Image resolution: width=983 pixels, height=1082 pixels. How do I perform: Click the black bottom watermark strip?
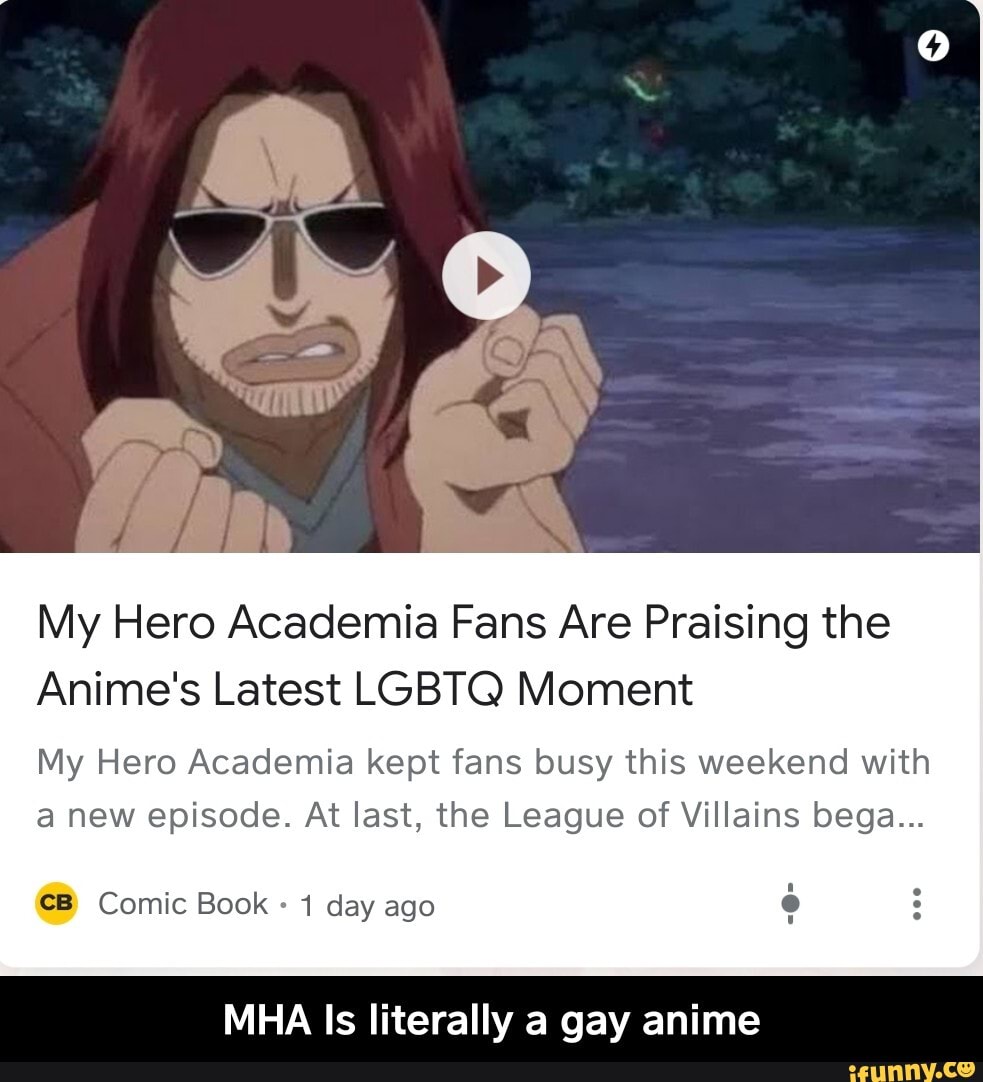(x=491, y=1072)
